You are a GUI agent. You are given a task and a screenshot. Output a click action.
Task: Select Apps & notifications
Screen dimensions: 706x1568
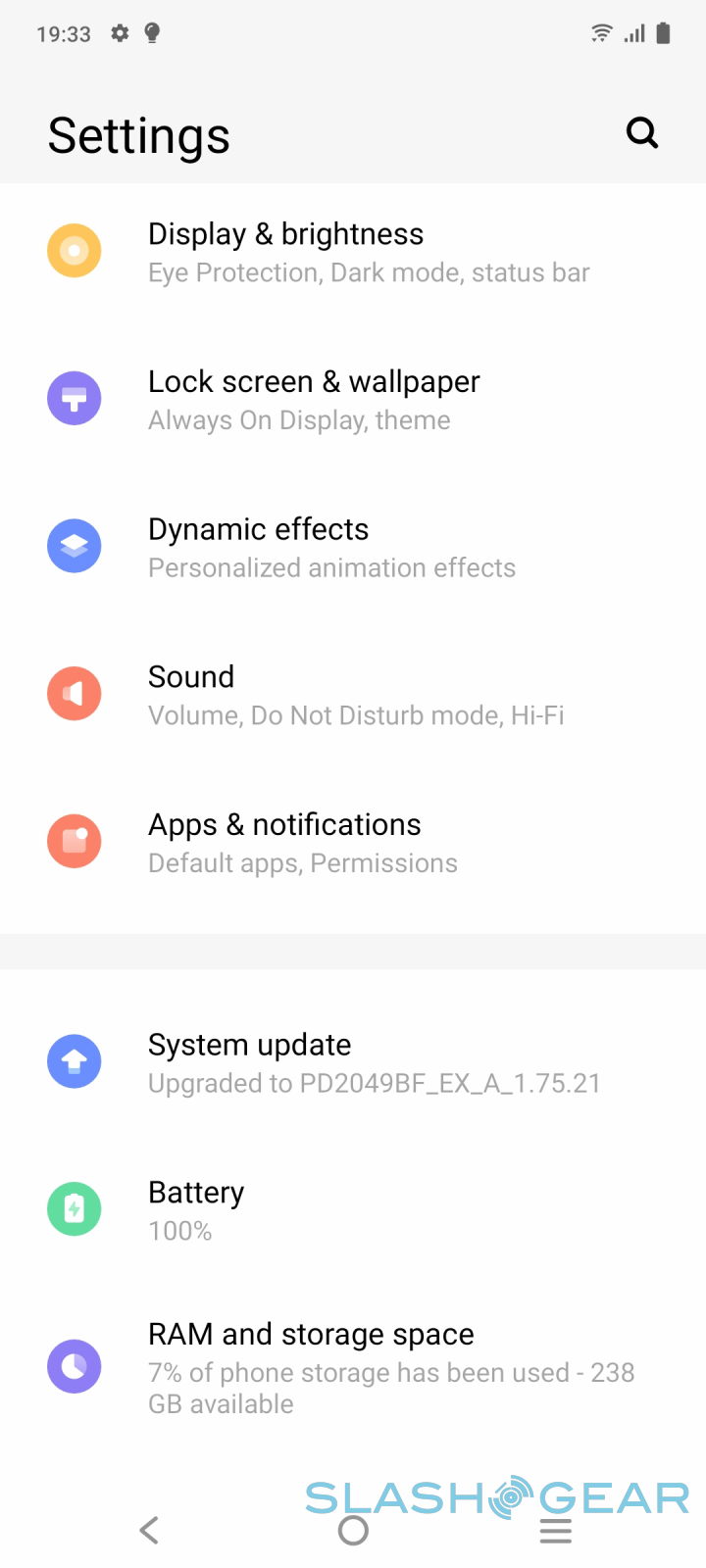(x=353, y=843)
